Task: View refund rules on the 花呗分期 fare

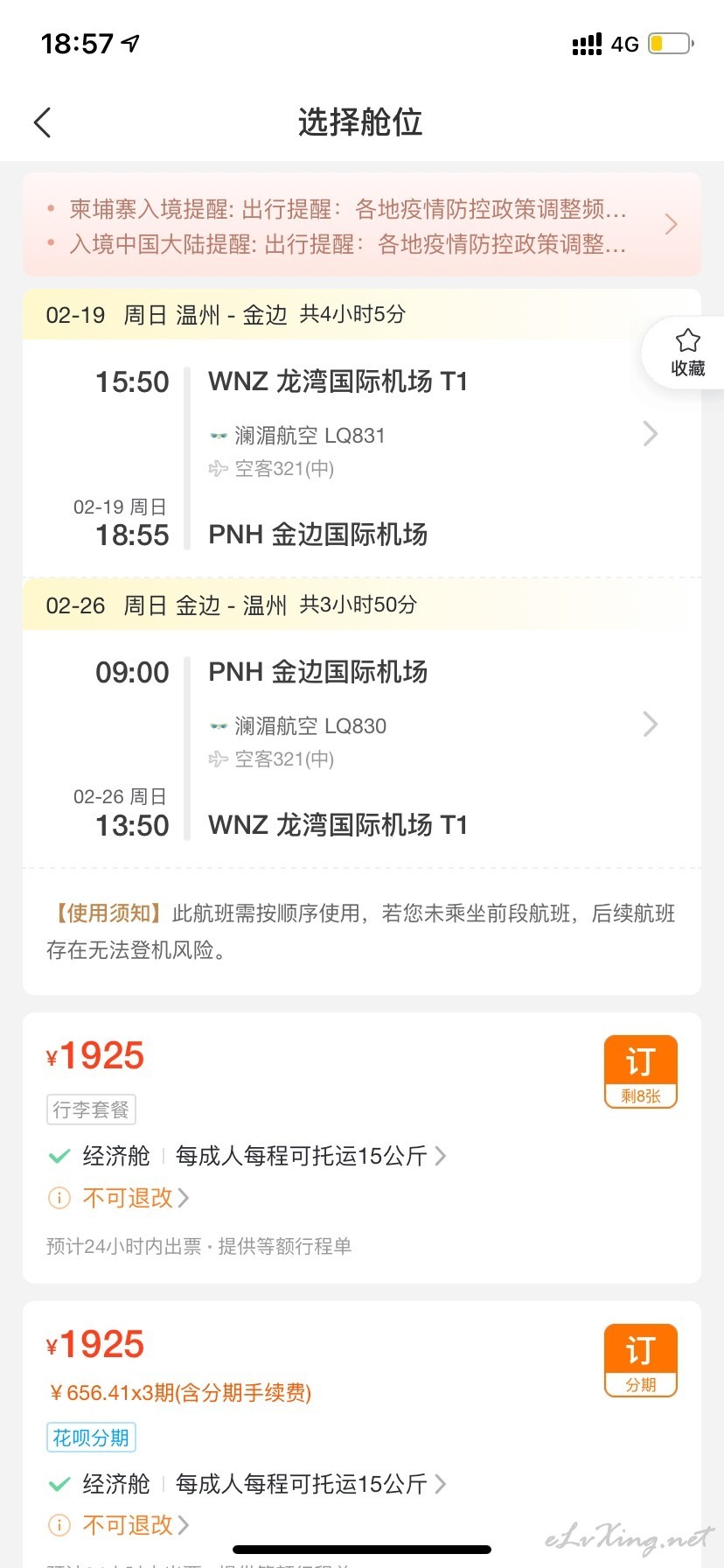Action: pos(136,1525)
